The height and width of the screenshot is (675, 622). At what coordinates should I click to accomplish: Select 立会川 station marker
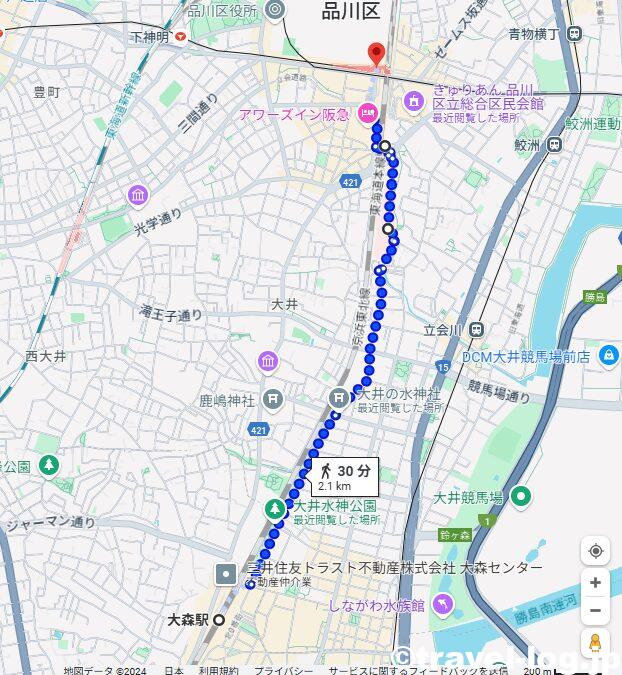click(x=476, y=329)
